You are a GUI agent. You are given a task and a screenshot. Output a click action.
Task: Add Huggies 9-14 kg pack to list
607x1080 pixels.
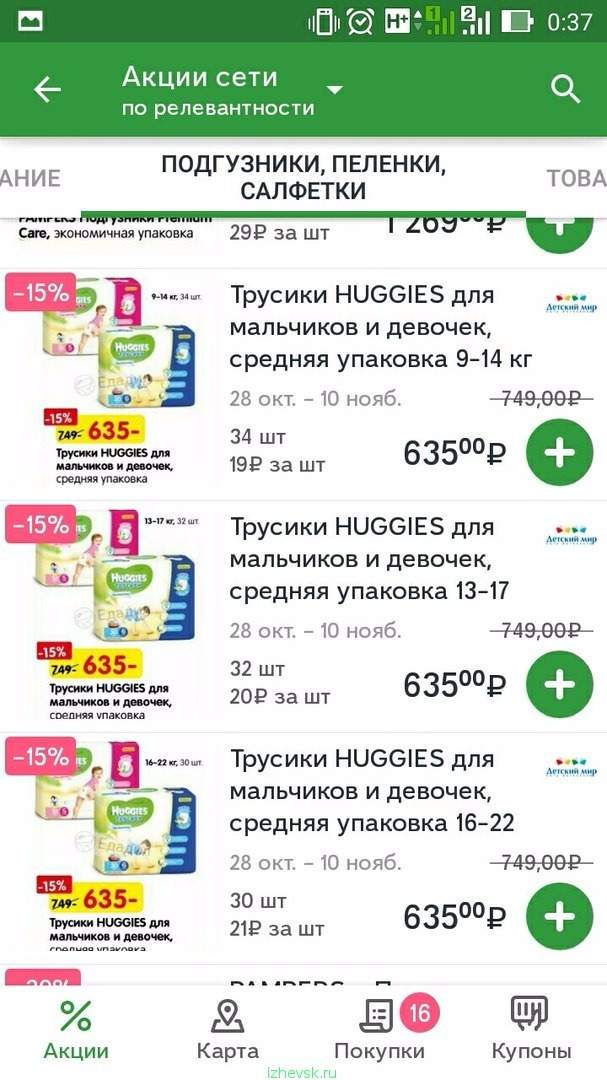pyautogui.click(x=559, y=453)
